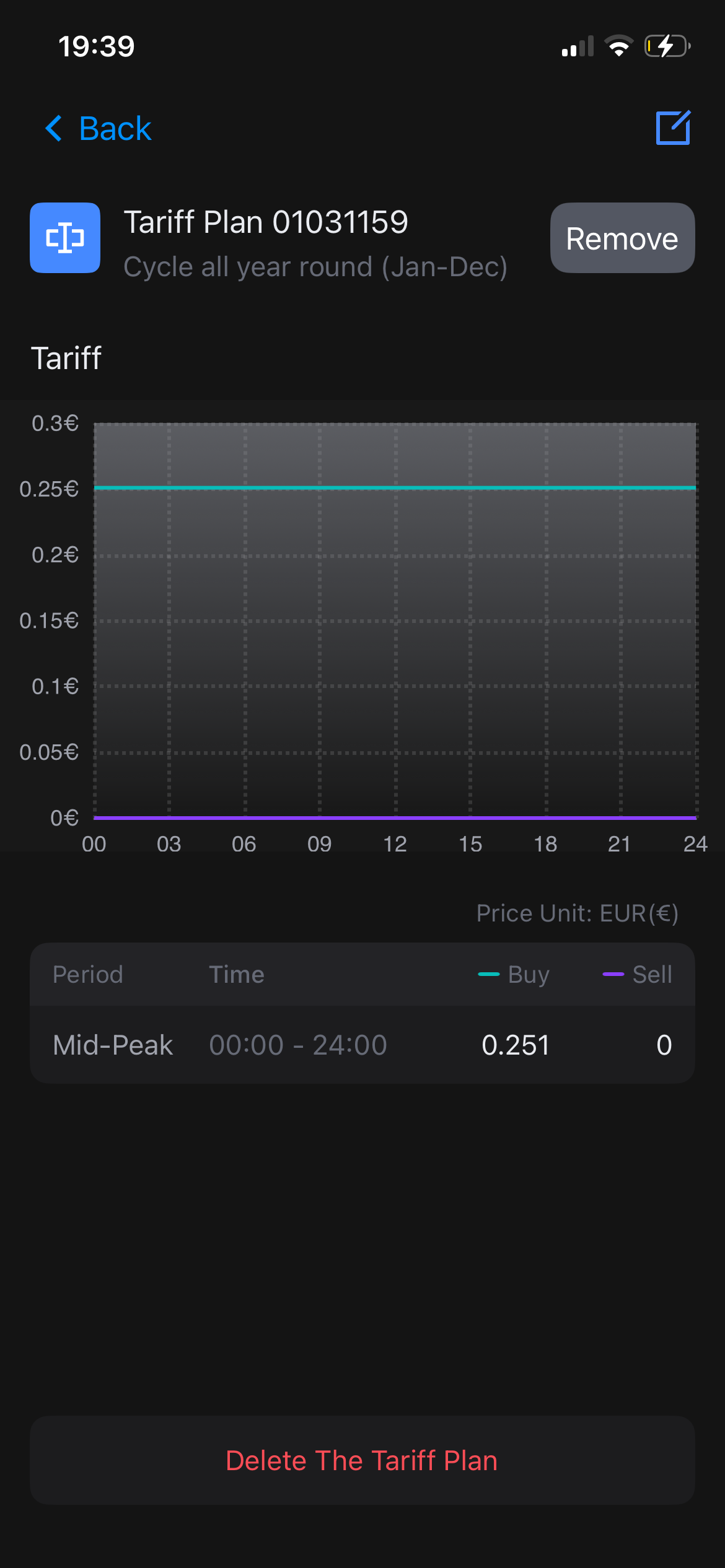This screenshot has height=1568, width=725.
Task: Delete The Tariff Plan
Action: 362,1460
